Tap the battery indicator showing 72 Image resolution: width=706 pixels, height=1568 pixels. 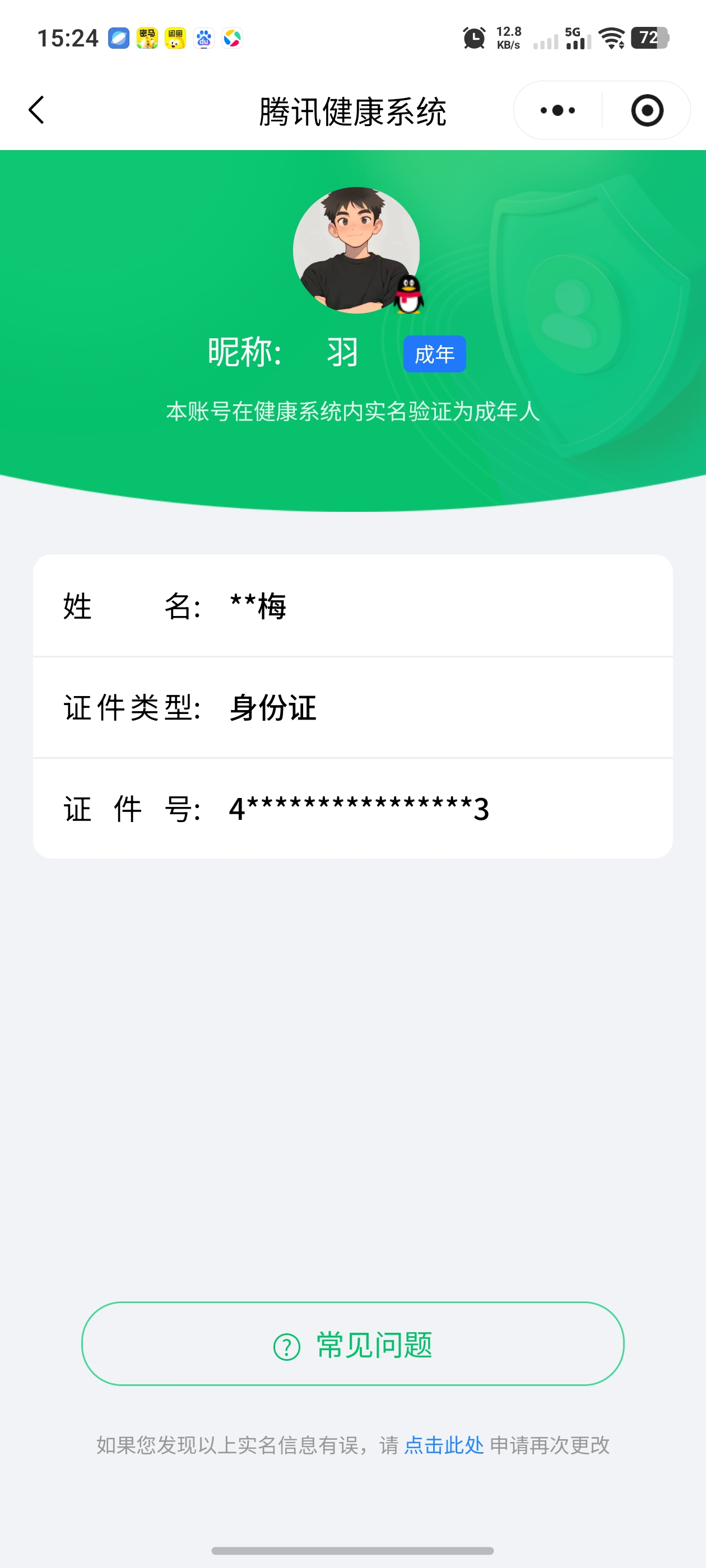[x=648, y=38]
